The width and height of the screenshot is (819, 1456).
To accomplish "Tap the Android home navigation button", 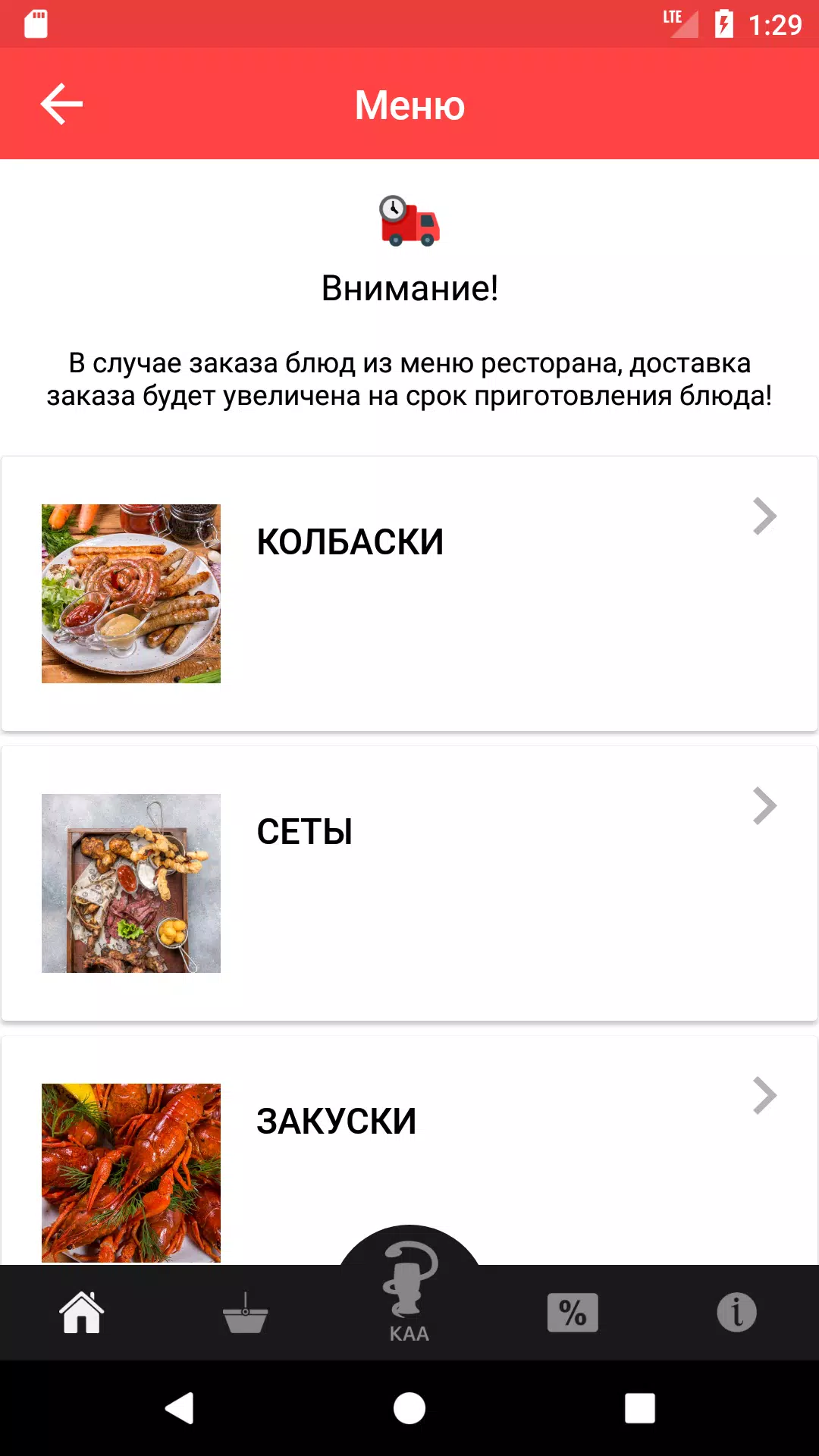I will (409, 1409).
